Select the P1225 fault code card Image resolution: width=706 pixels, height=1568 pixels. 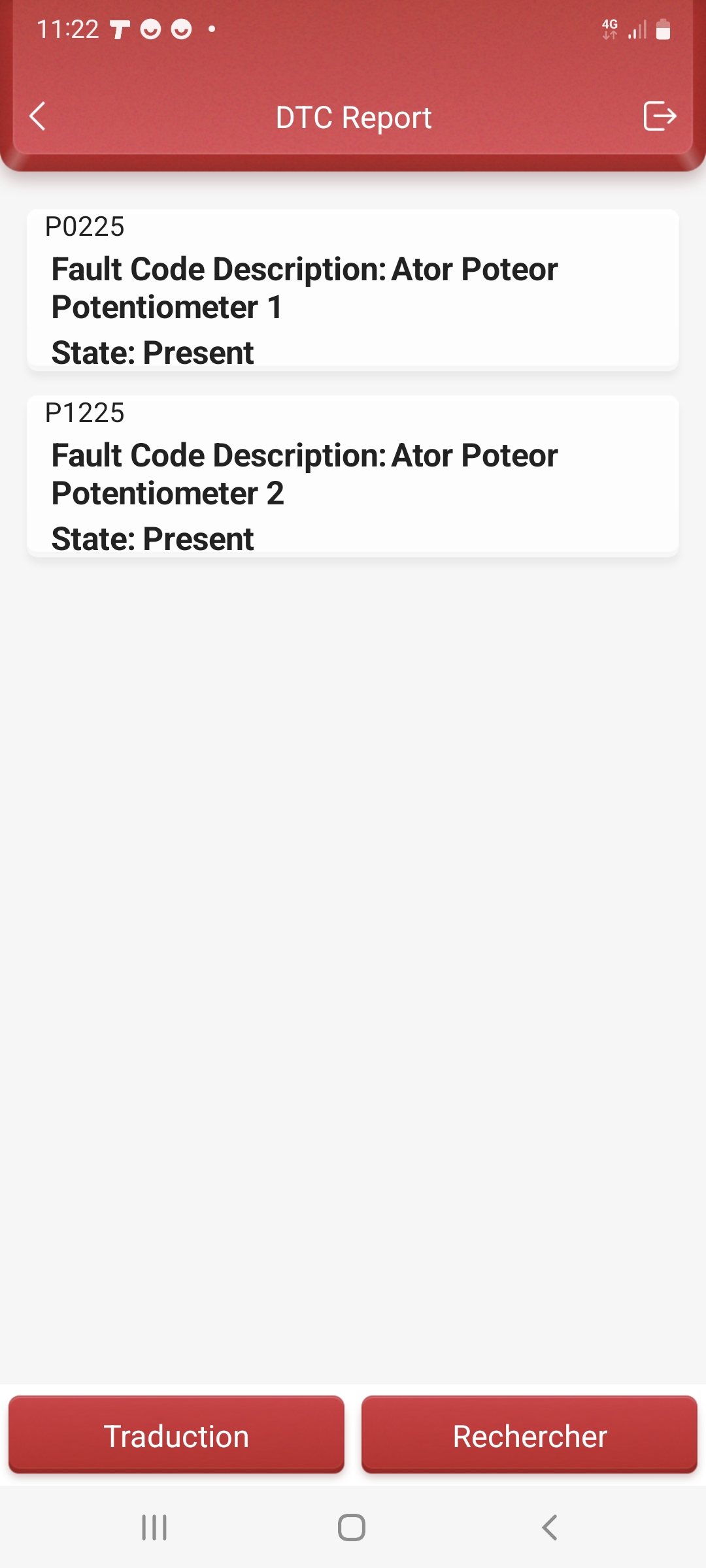[353, 476]
